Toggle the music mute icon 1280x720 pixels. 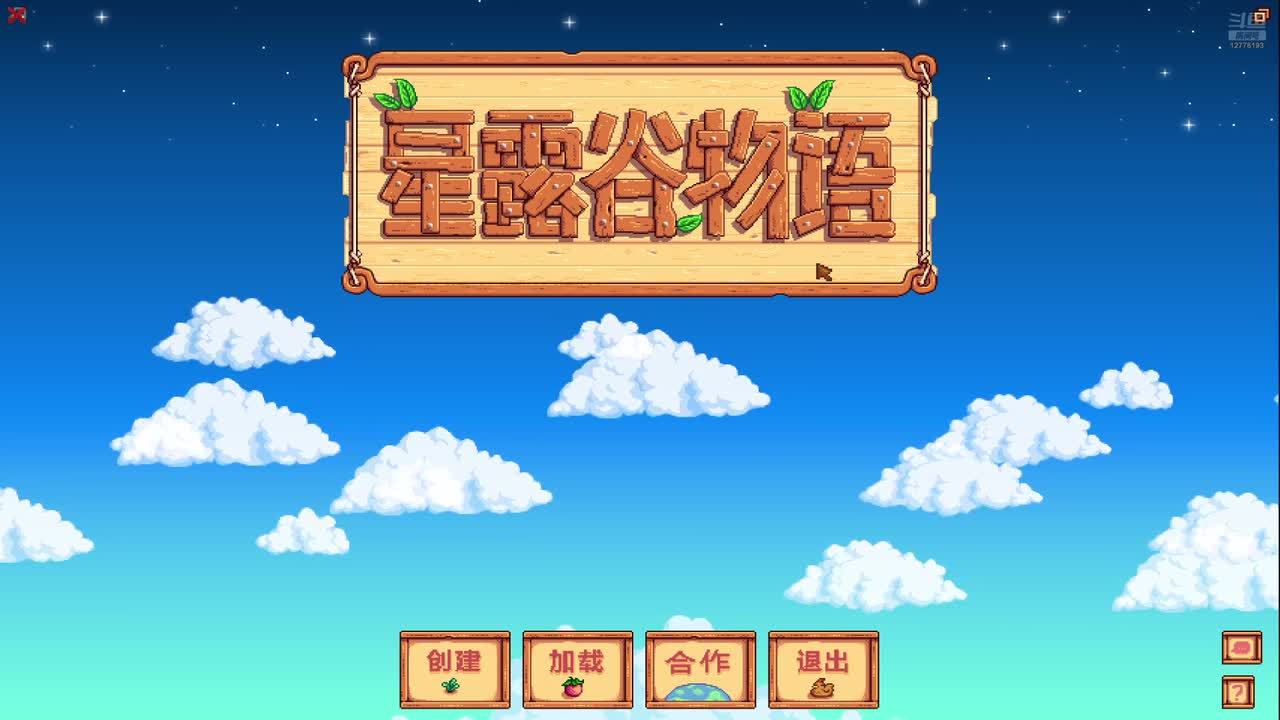pos(16,15)
